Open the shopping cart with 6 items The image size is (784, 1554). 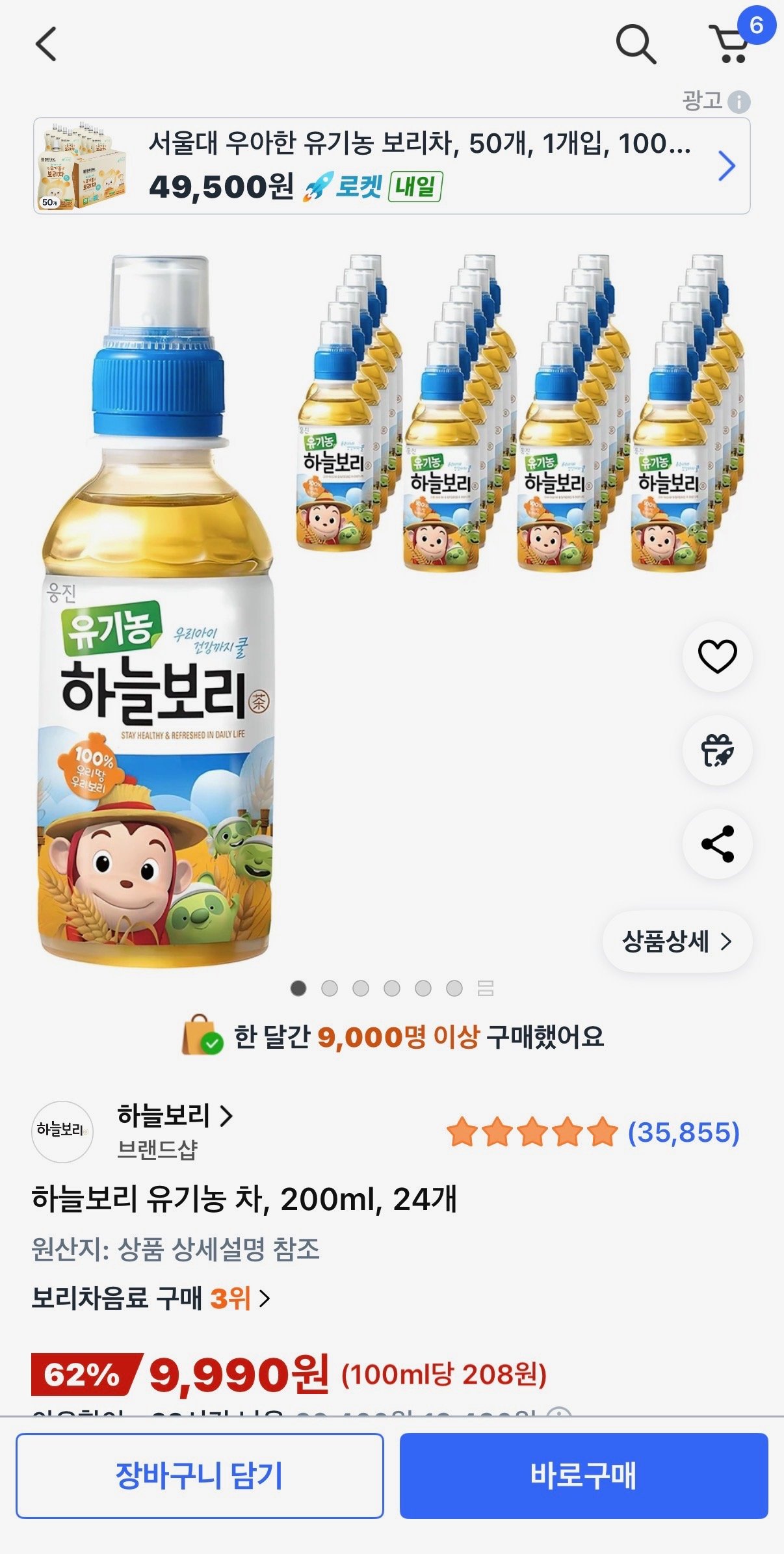731,47
